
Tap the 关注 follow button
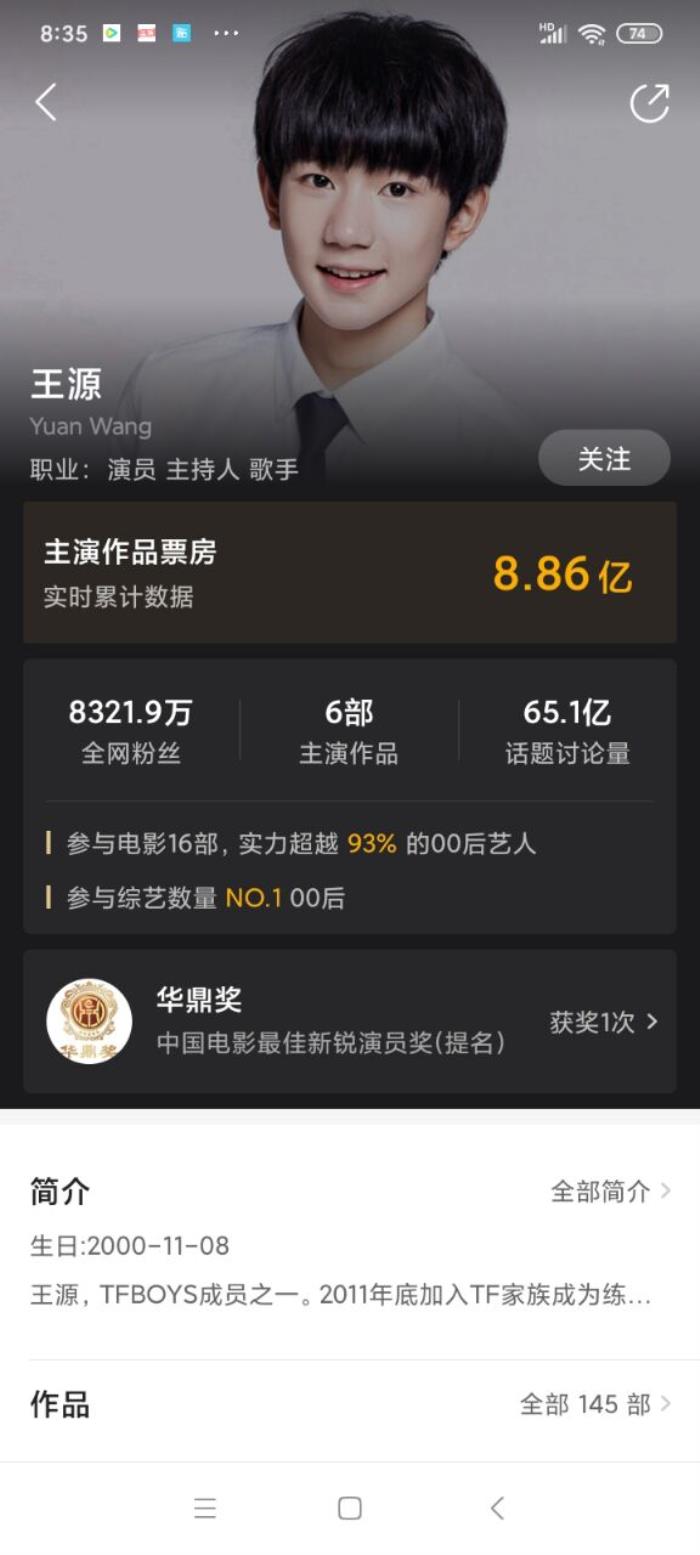click(604, 459)
